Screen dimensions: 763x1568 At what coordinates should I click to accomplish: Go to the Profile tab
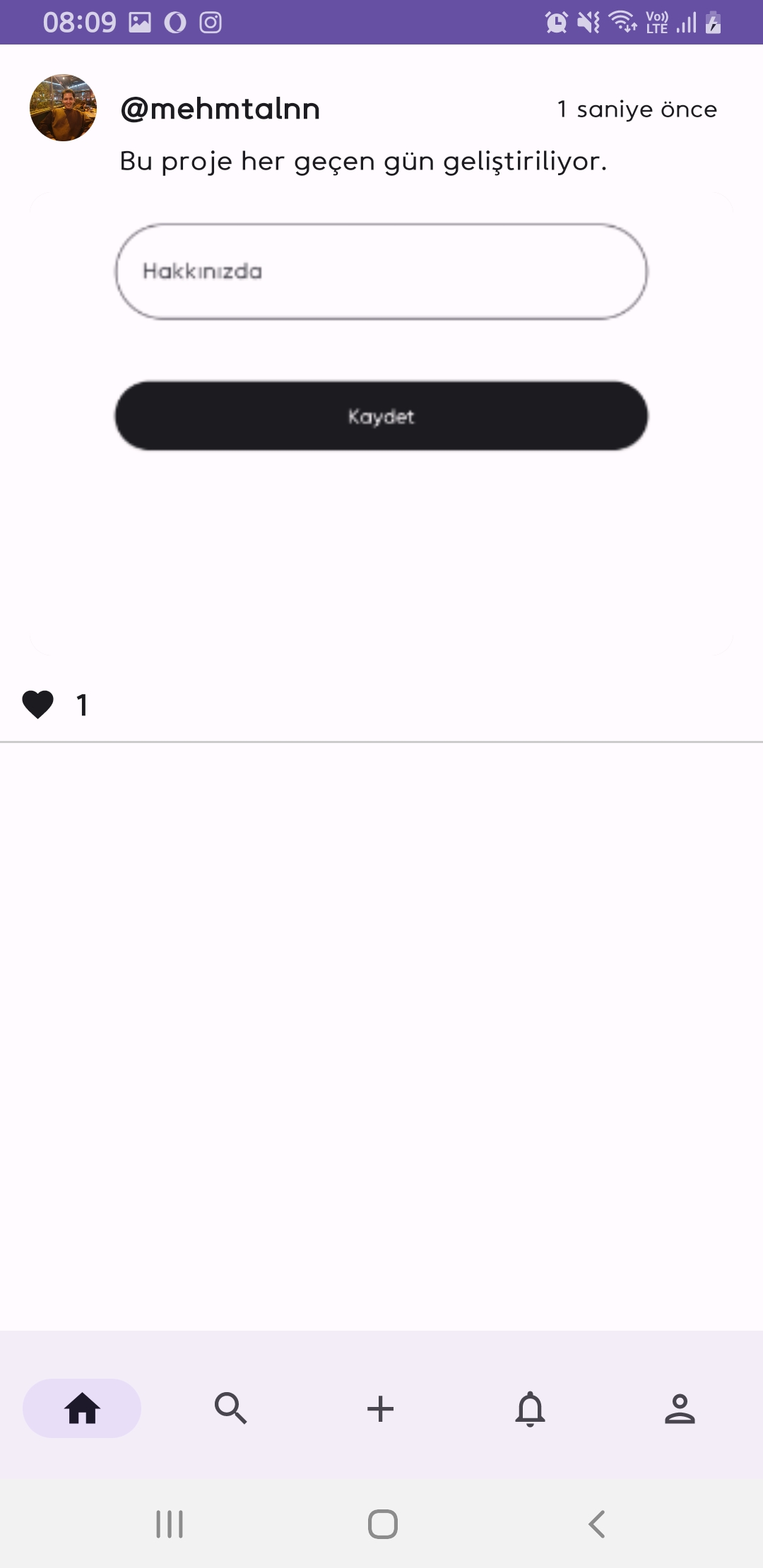680,1408
